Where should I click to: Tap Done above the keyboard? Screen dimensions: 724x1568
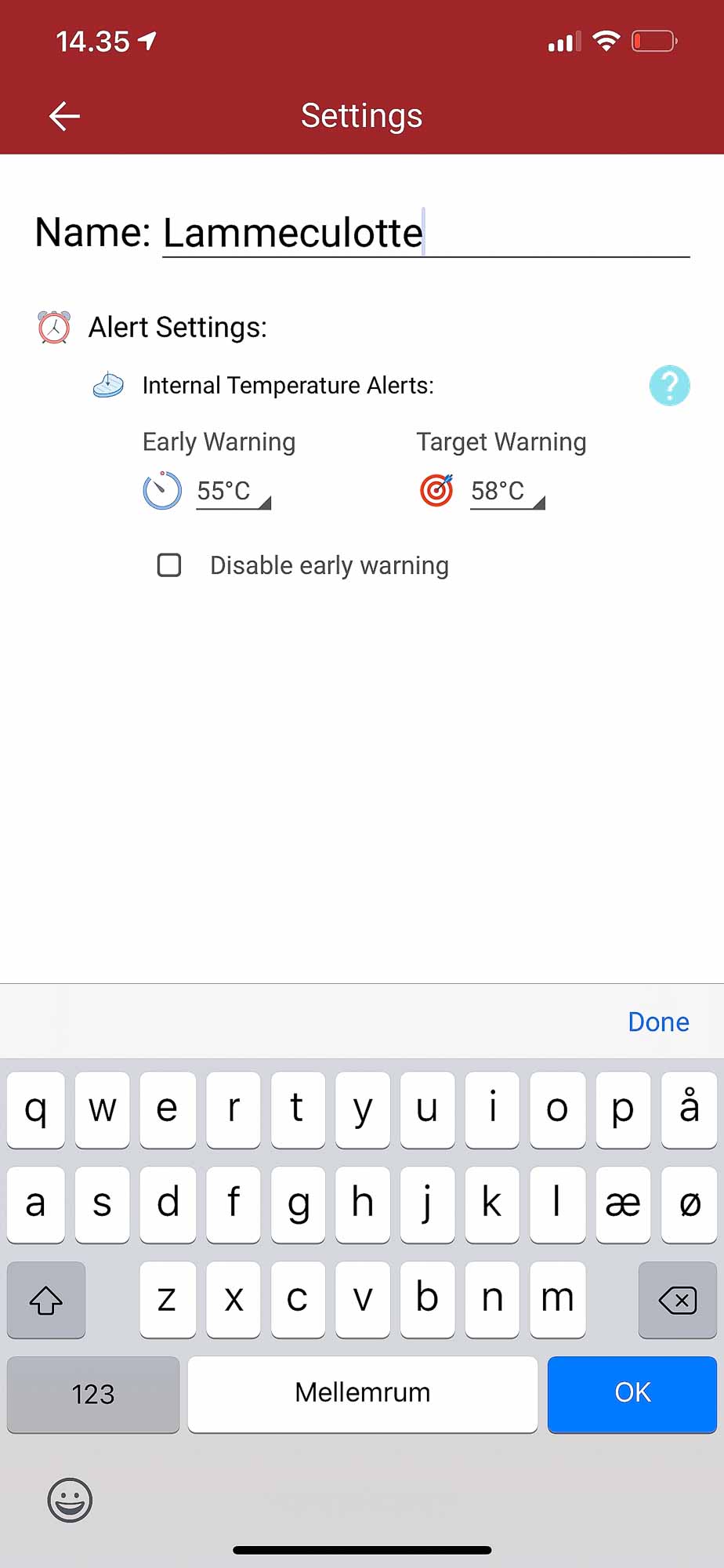658,1022
